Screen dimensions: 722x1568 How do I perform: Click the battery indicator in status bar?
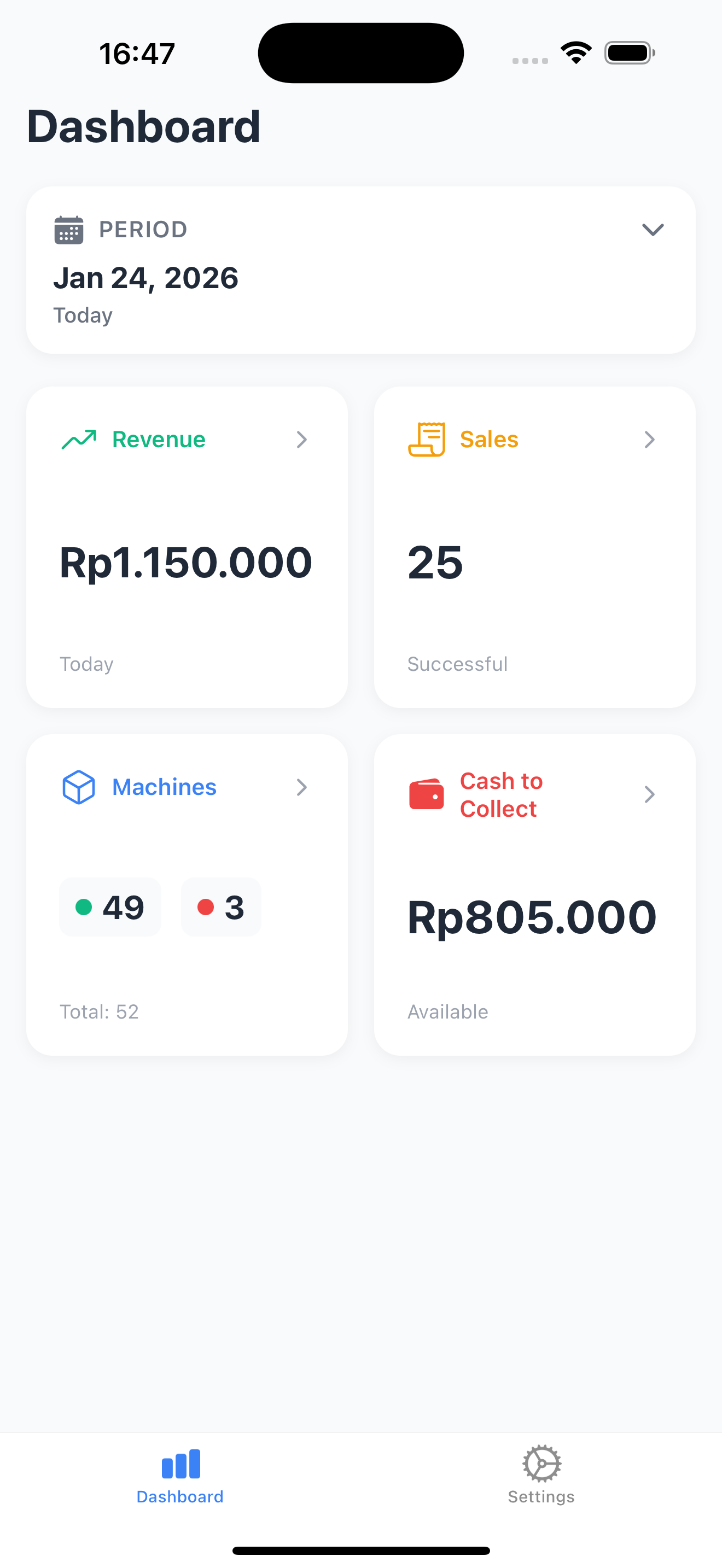click(628, 52)
